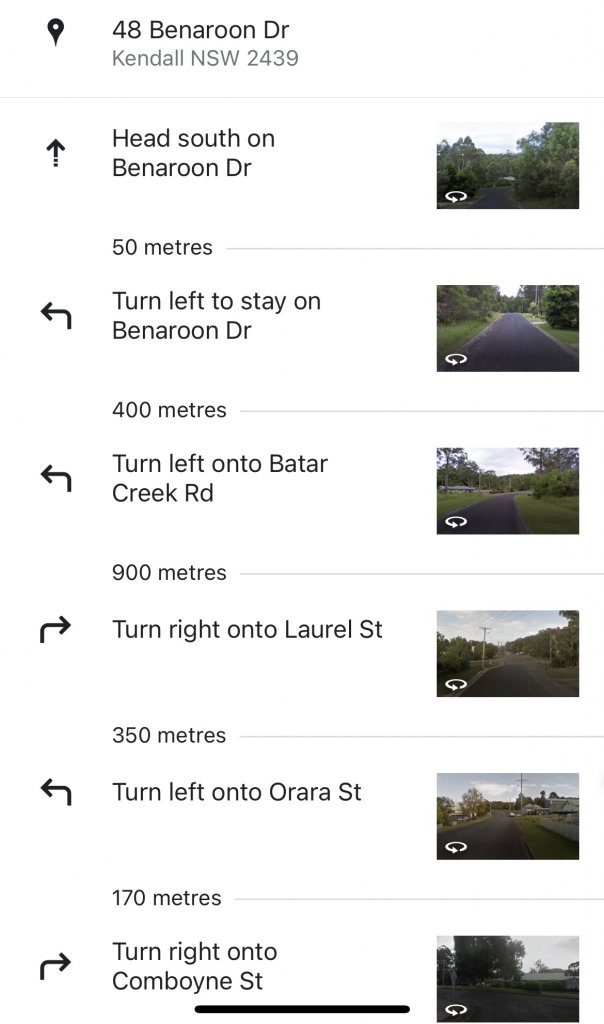This screenshot has height=1024, width=604.
Task: Select the 48 Benaroon Dr starting point
Action: click(x=205, y=44)
